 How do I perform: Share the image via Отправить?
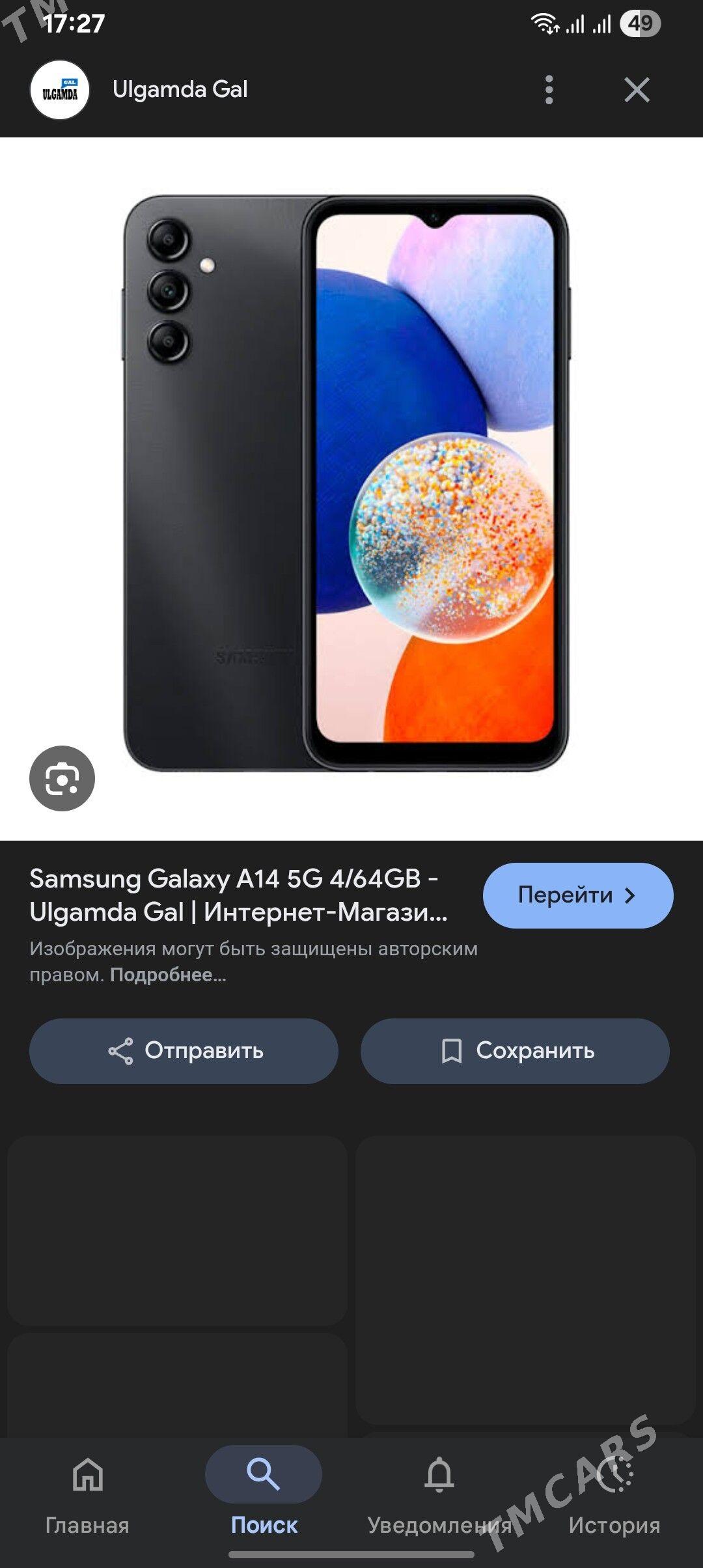coord(184,1051)
